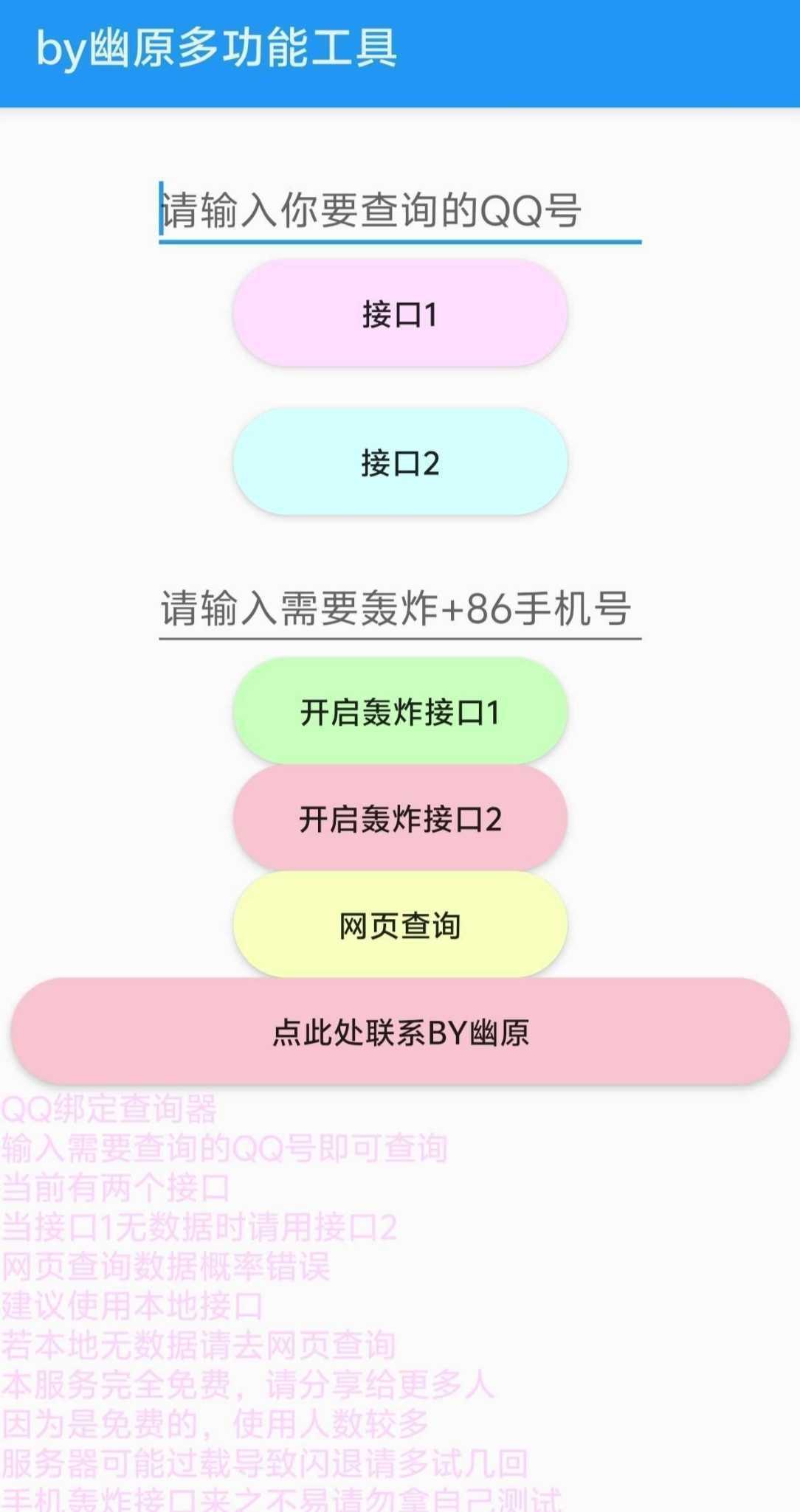Tap the pink 接口1 button
The width and height of the screenshot is (800, 1512).
[x=400, y=313]
